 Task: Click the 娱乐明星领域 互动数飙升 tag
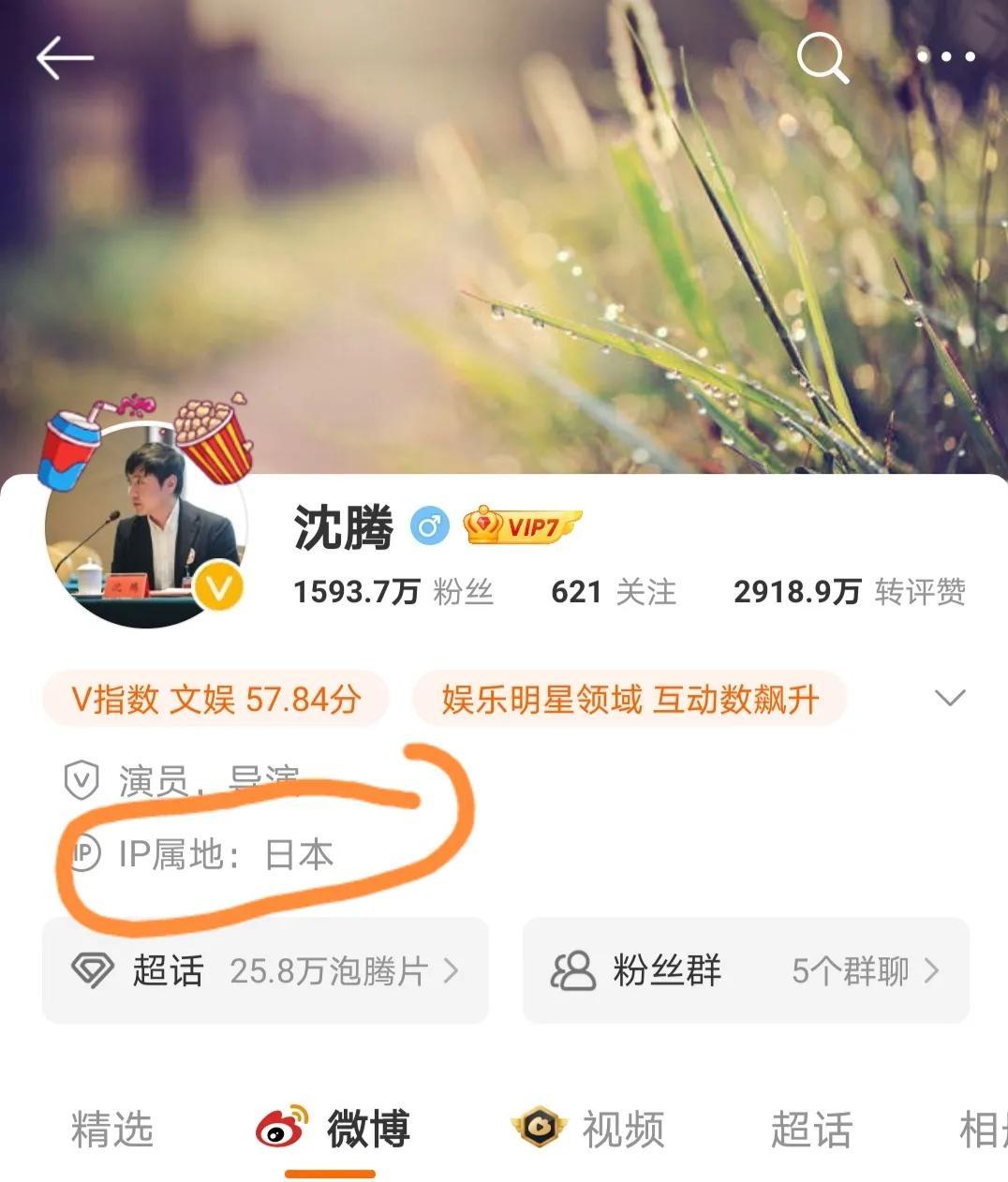[630, 698]
